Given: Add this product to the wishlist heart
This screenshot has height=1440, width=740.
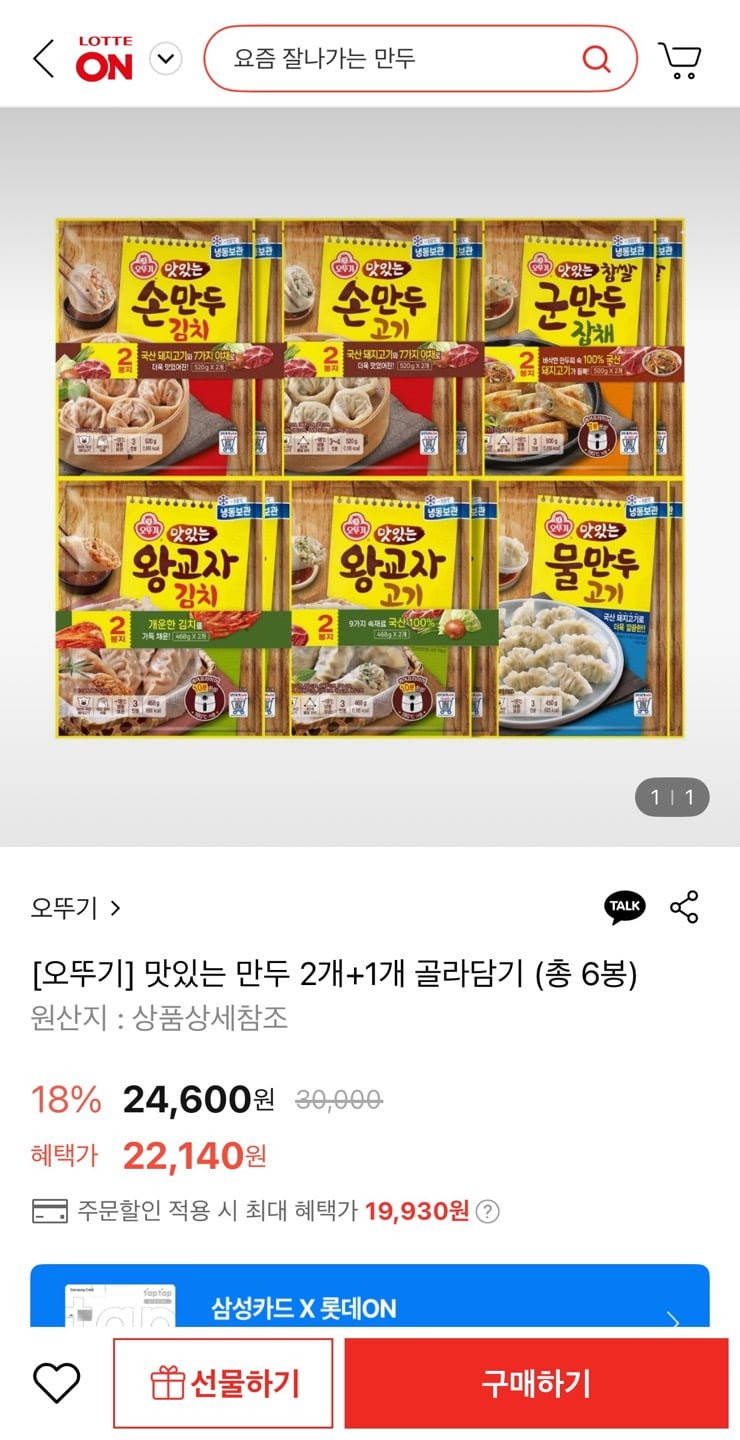Looking at the screenshot, I should pyautogui.click(x=57, y=1383).
